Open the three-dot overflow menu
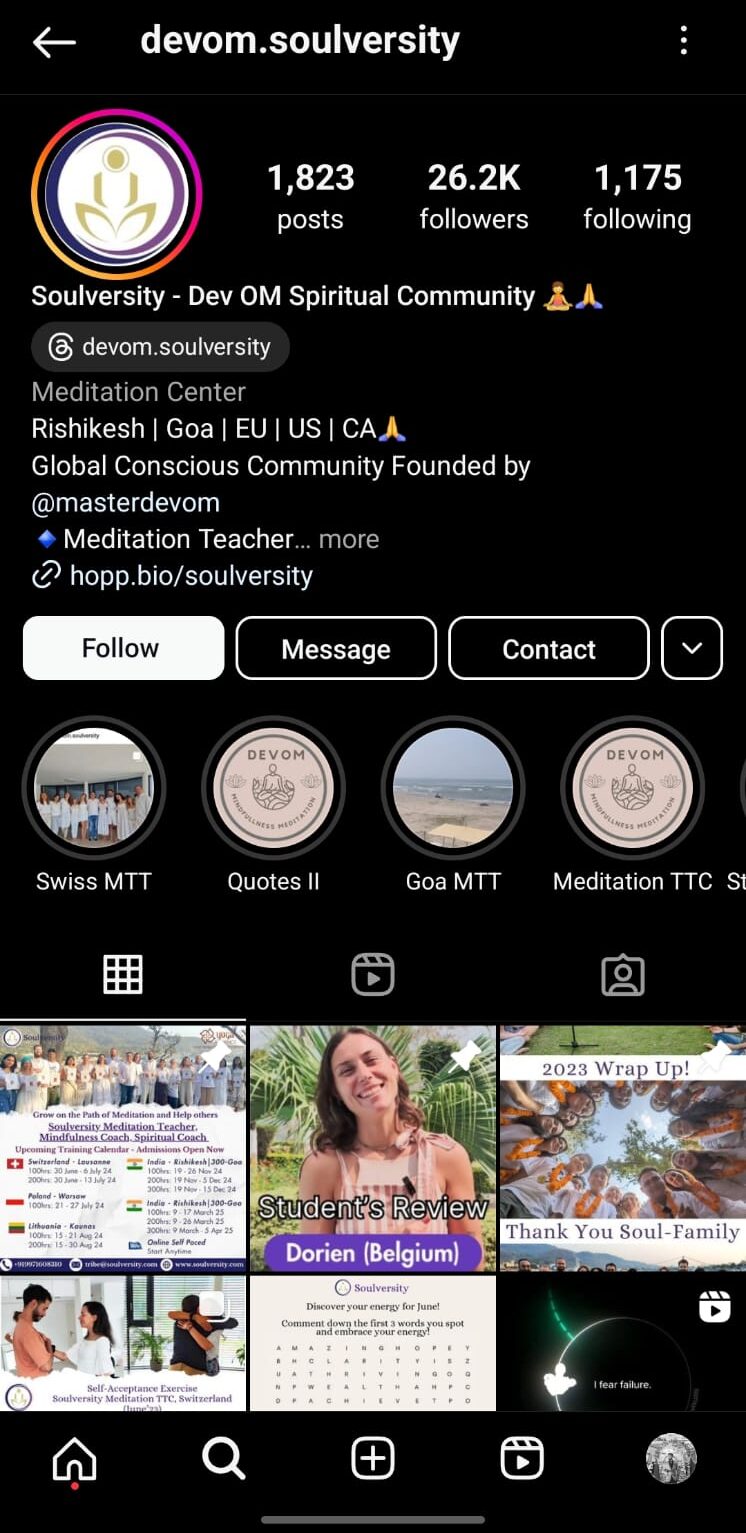 [x=684, y=41]
